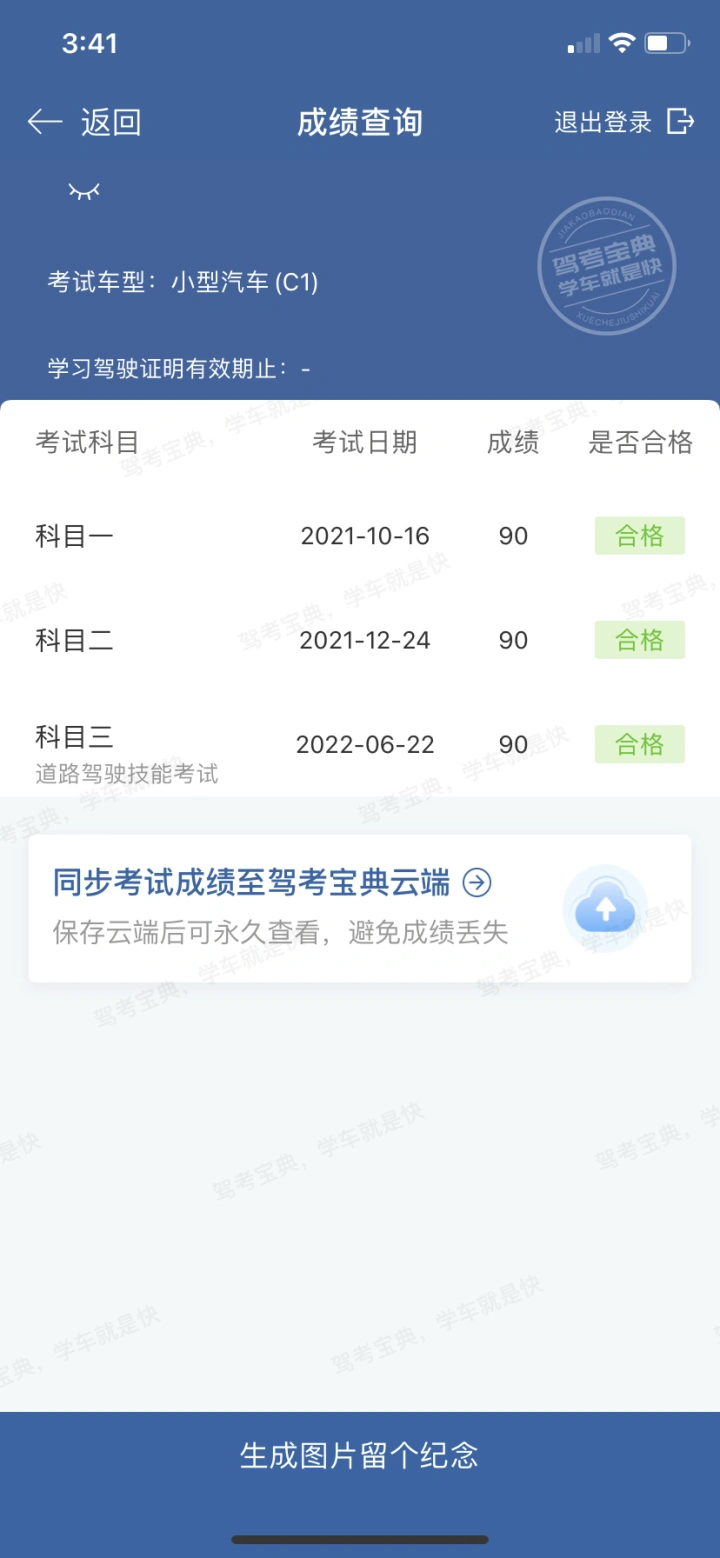Viewport: 720px width, 1558px height.
Task: Reveal hidden info with the closed-eye icon
Action: [84, 191]
